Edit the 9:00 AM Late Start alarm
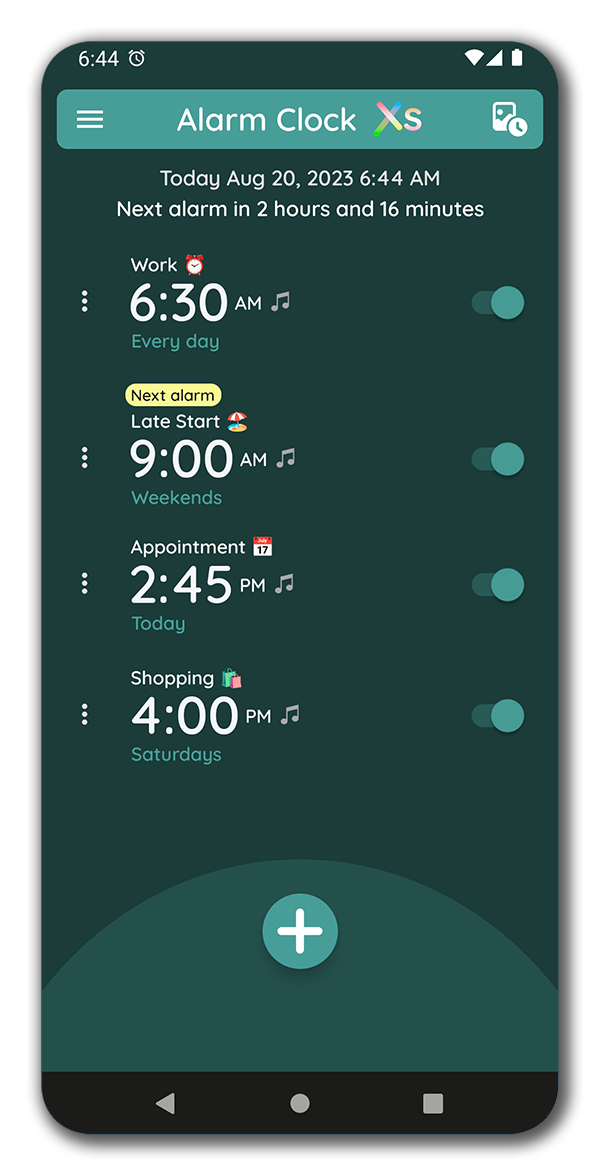Screen dimensions: 600x1176 tap(181, 459)
